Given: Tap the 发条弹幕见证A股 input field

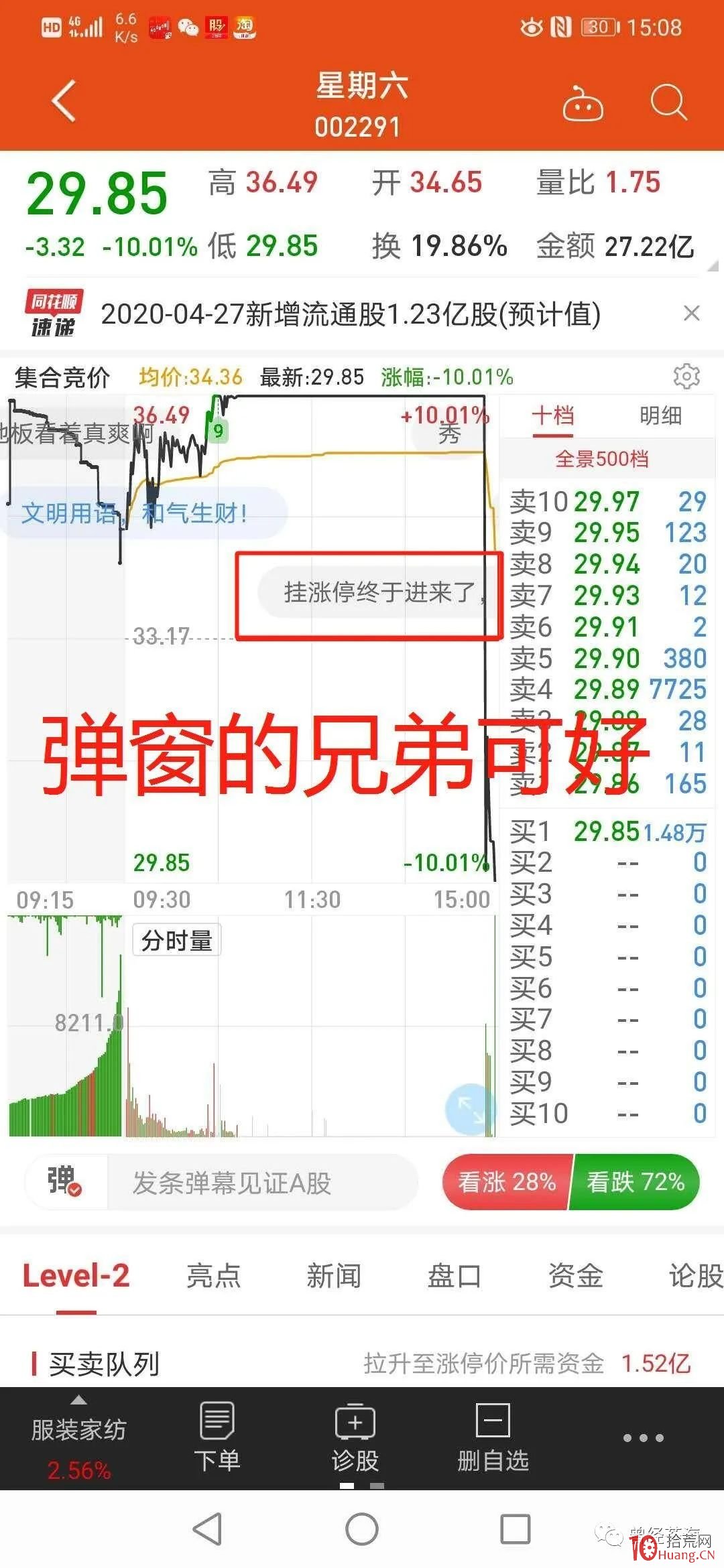Looking at the screenshot, I should click(261, 1183).
